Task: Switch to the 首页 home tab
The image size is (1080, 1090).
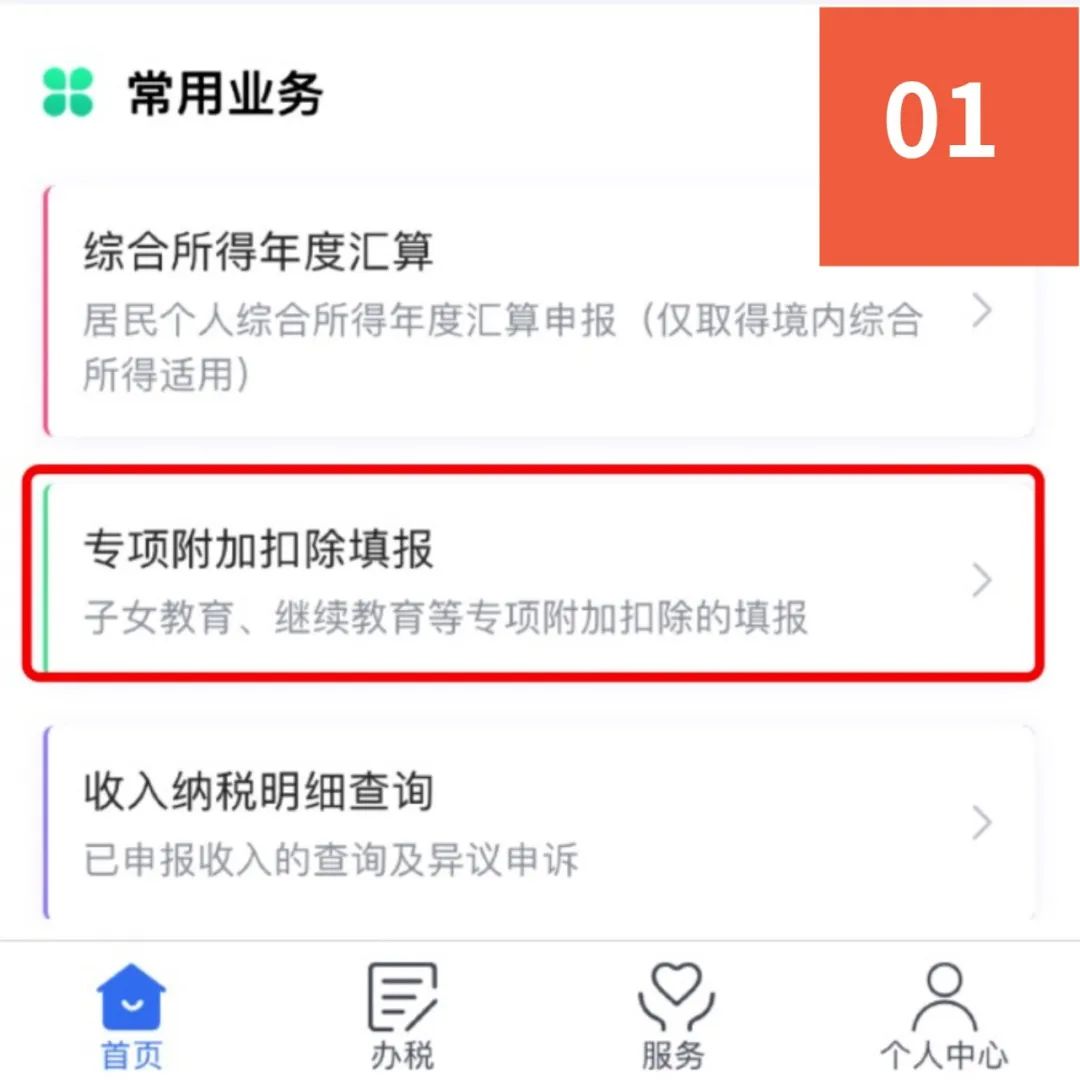Action: click(x=132, y=1015)
